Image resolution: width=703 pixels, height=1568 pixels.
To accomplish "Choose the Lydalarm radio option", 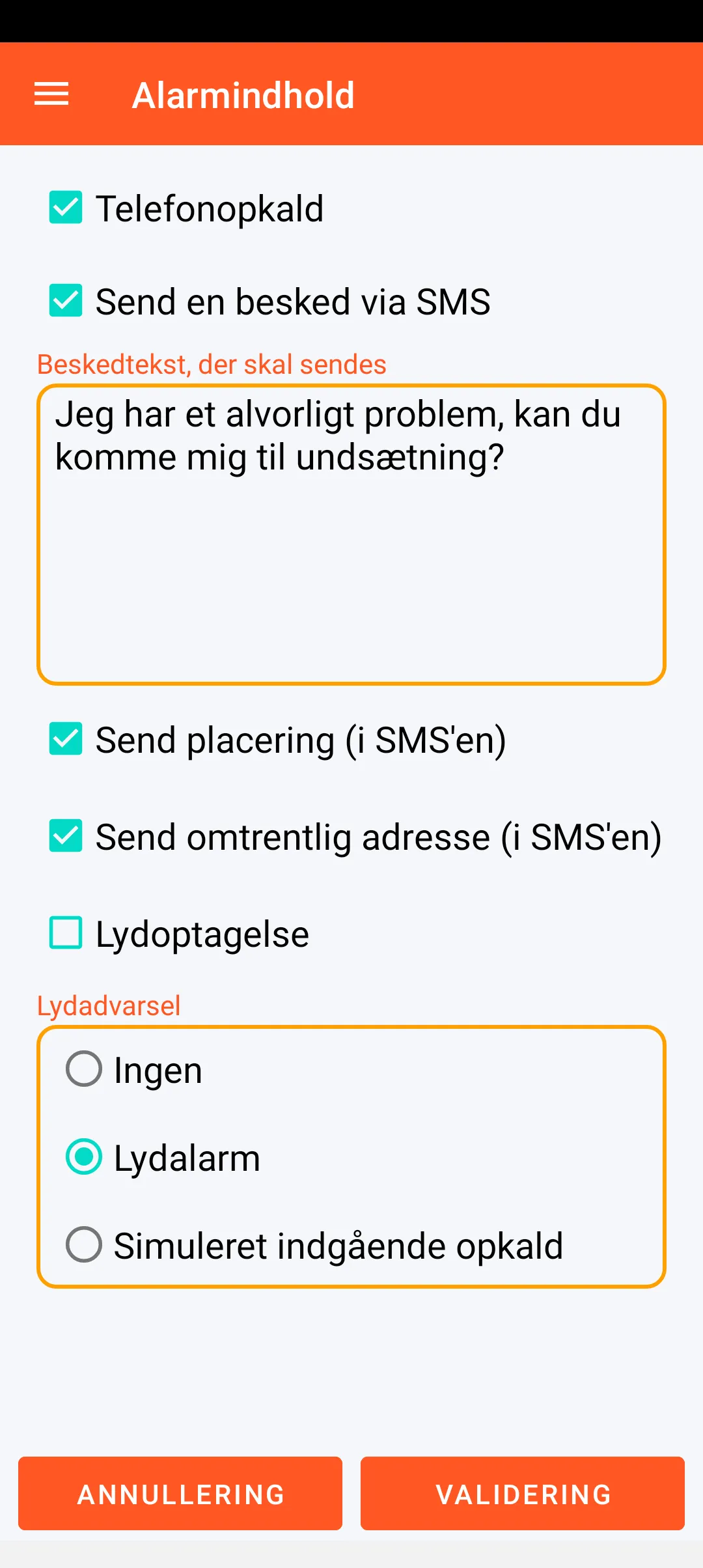I will coord(84,1157).
